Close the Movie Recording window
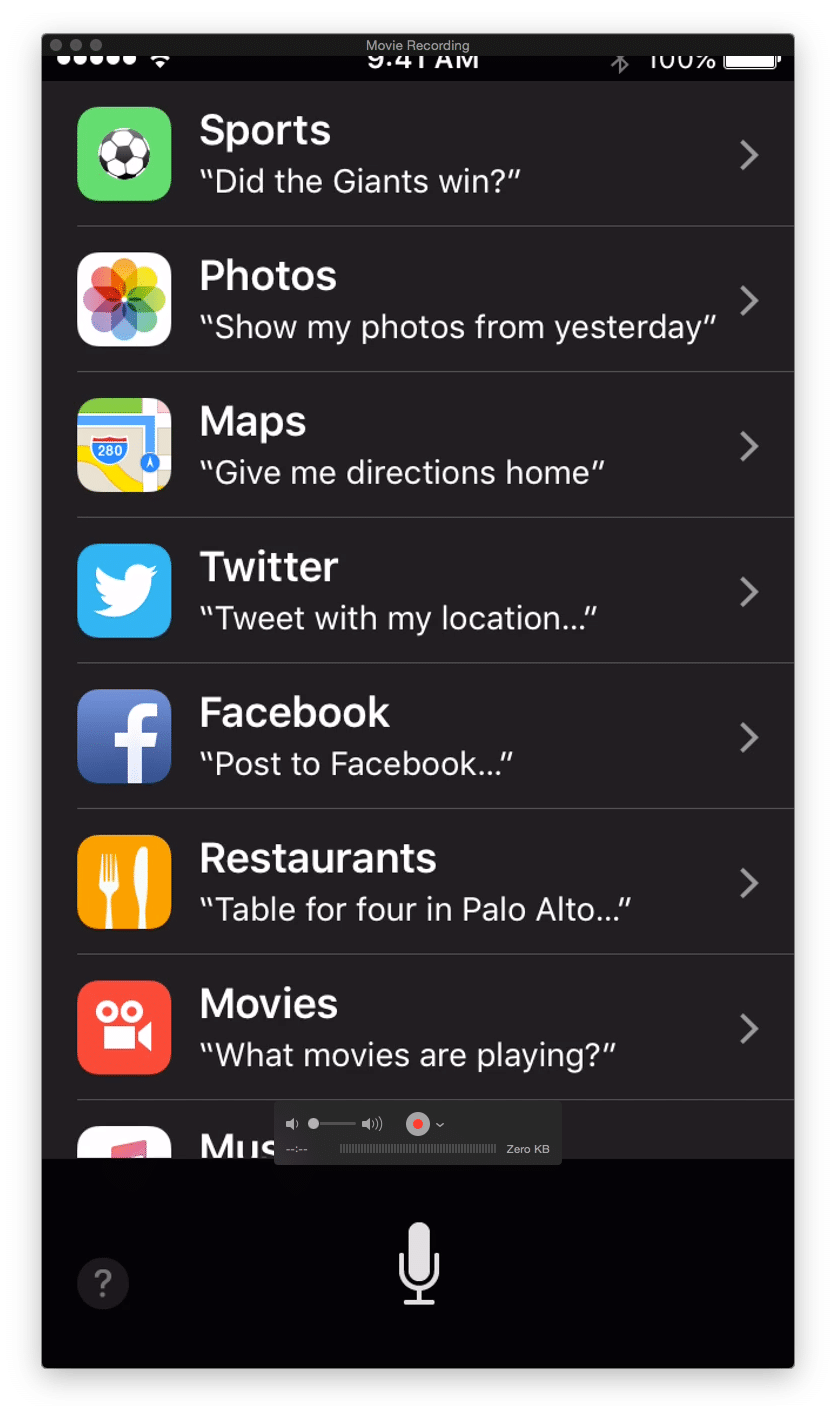 56,45
